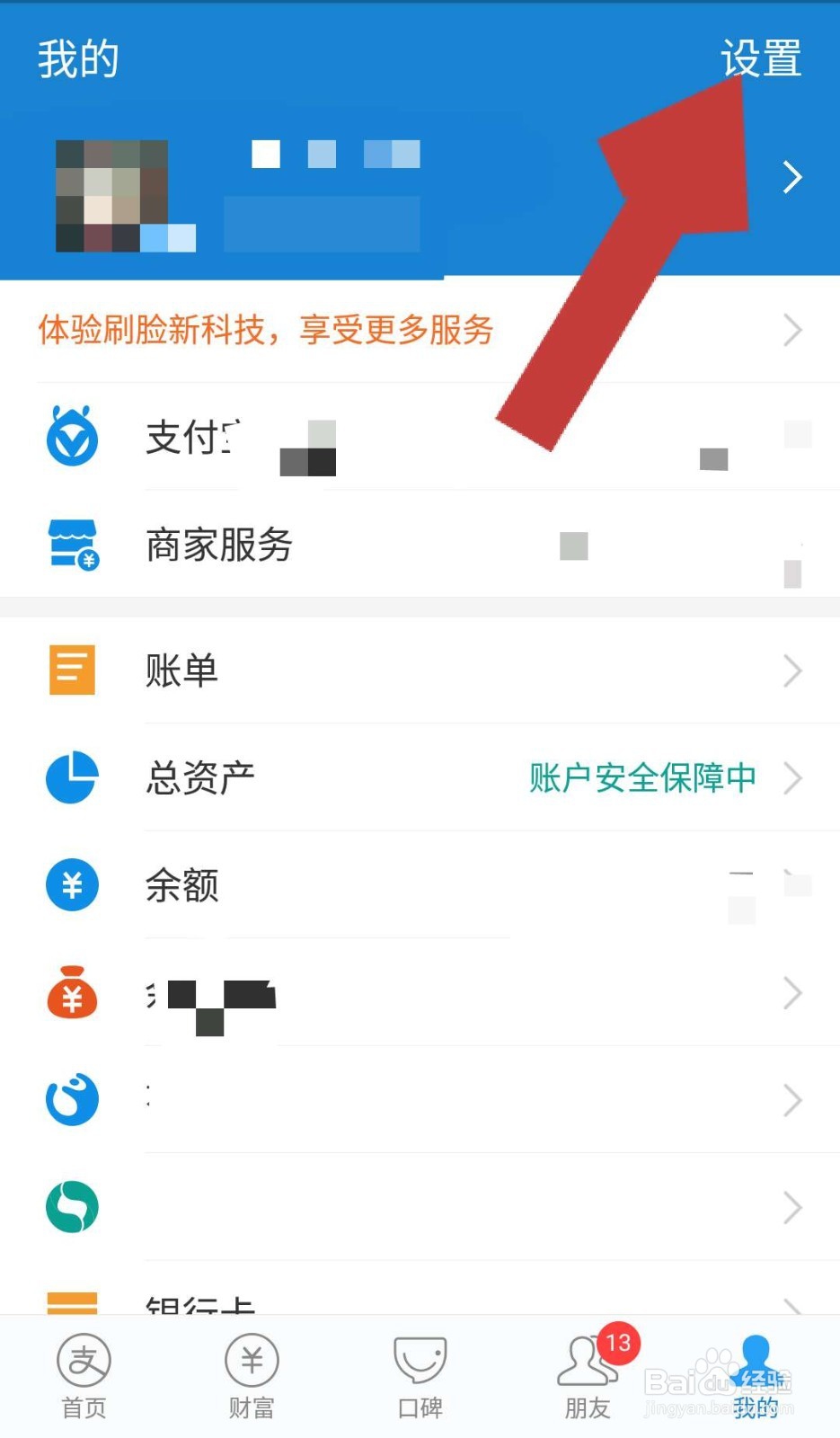The width and height of the screenshot is (840, 1438).
Task: Select the green circular service icon
Action: (x=71, y=1206)
